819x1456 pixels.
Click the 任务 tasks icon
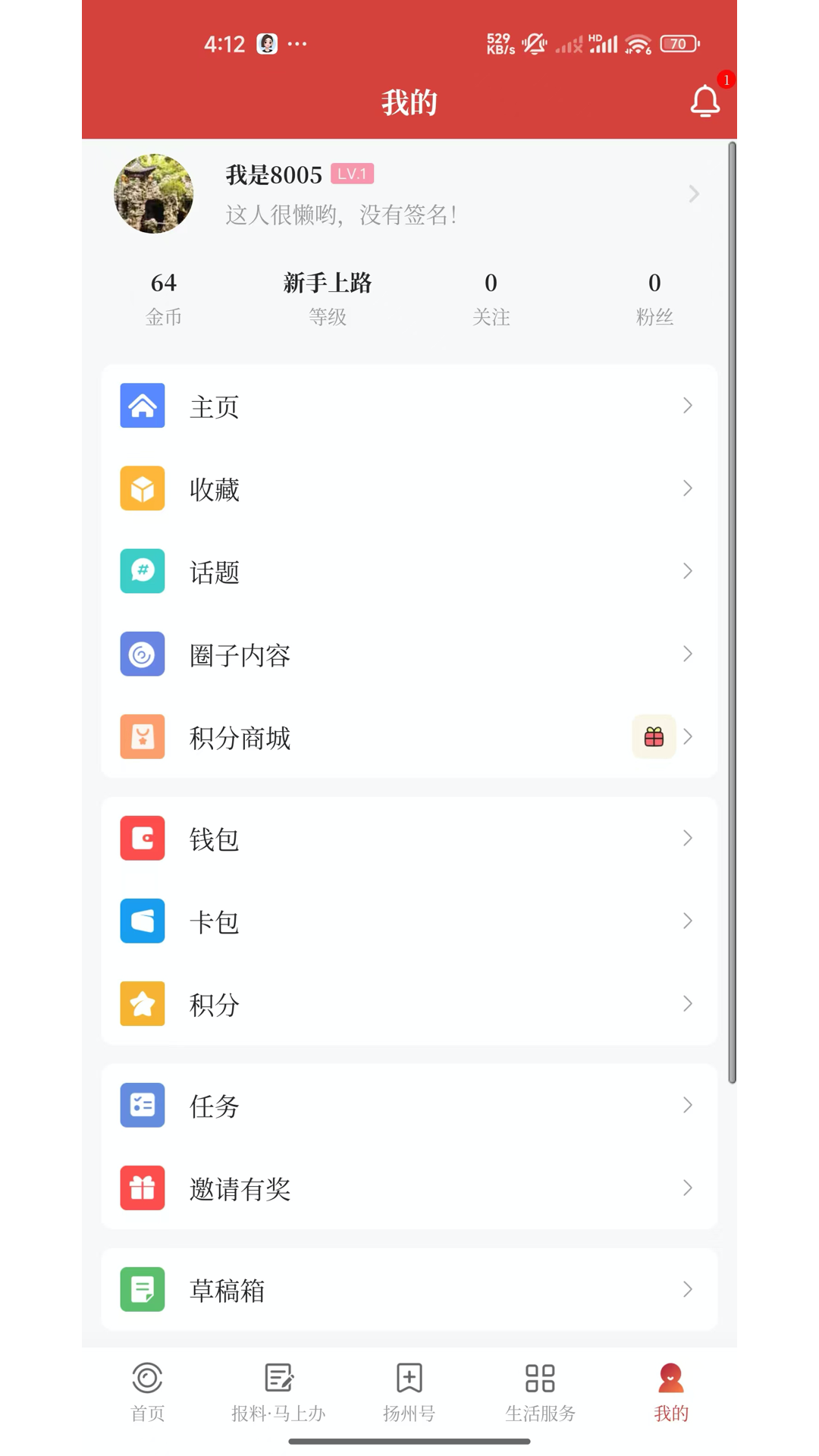pyautogui.click(x=142, y=1106)
